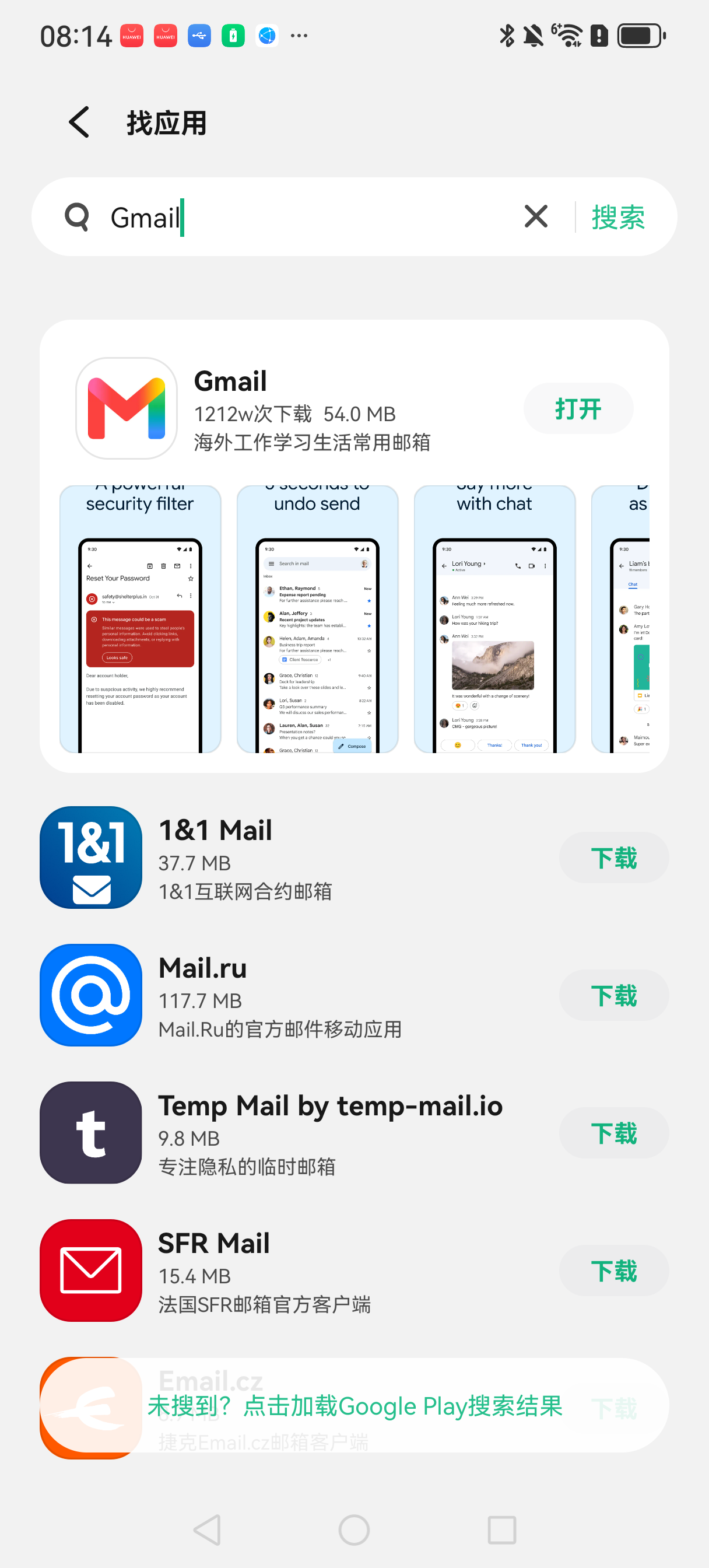Screen dimensions: 709x1568
Task: Download Mail.ru
Action: pyautogui.click(x=613, y=995)
